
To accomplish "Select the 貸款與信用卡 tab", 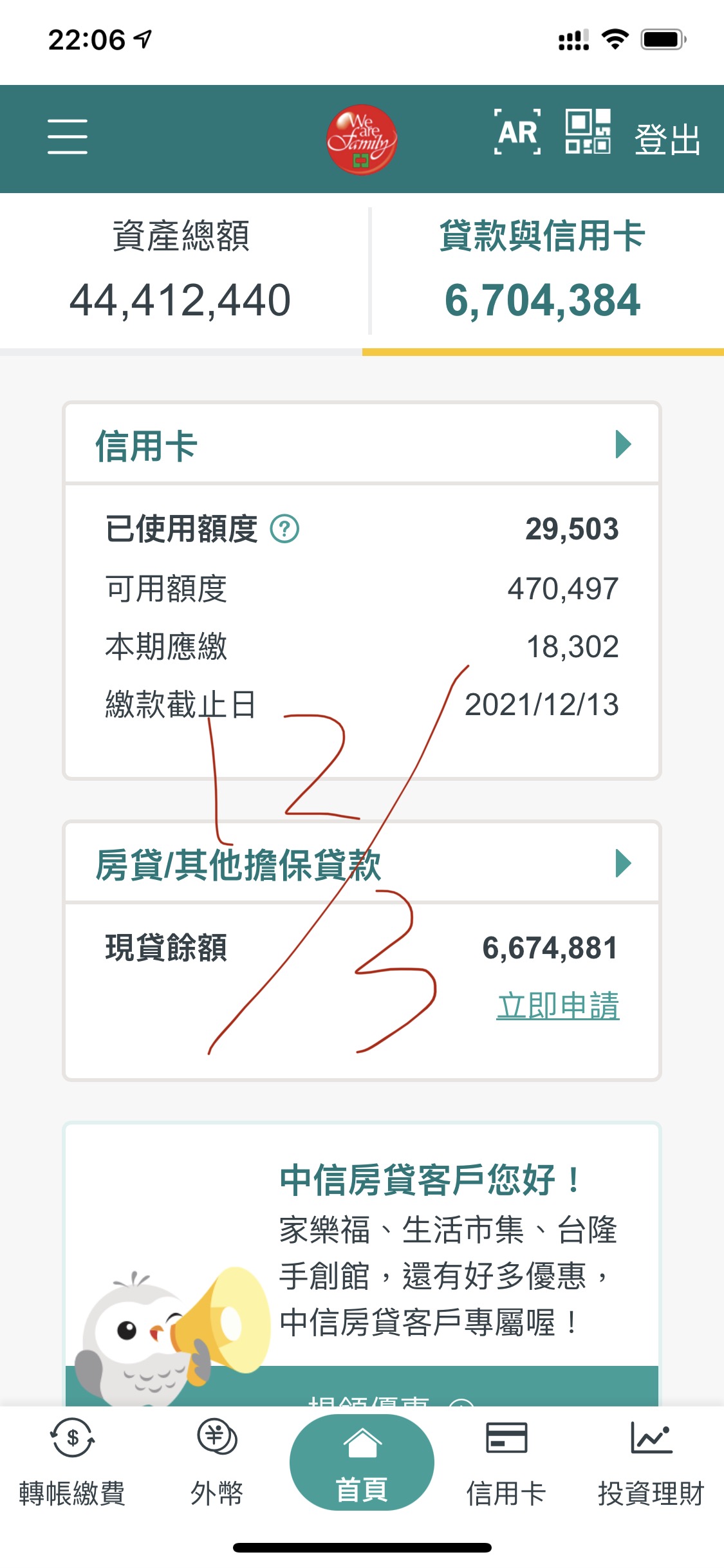I will [x=542, y=270].
